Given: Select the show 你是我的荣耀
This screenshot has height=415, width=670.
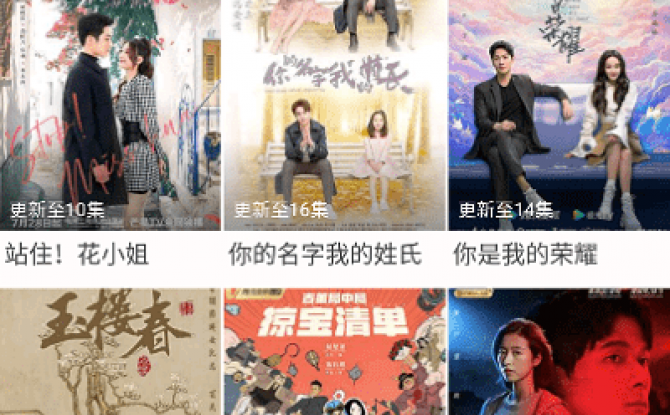Looking at the screenshot, I should pyautogui.click(x=558, y=115).
